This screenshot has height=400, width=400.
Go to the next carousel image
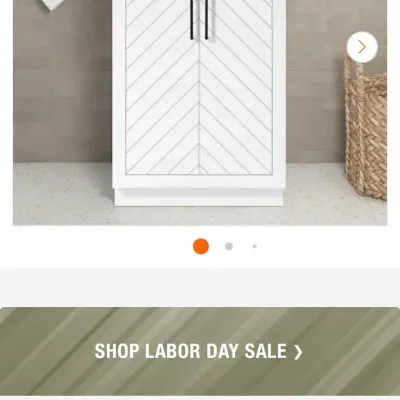[x=362, y=47]
